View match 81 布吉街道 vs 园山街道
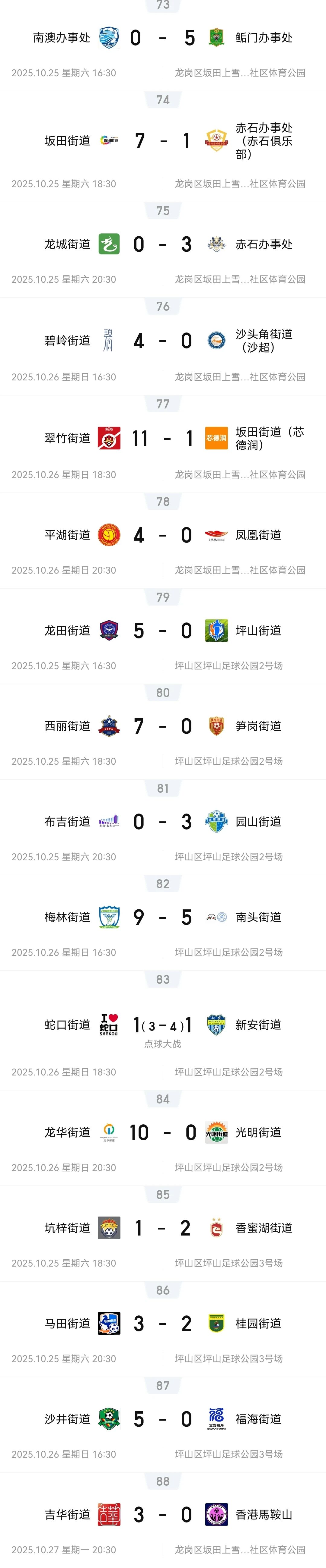Image resolution: width=326 pixels, height=1568 pixels. [x=163, y=822]
